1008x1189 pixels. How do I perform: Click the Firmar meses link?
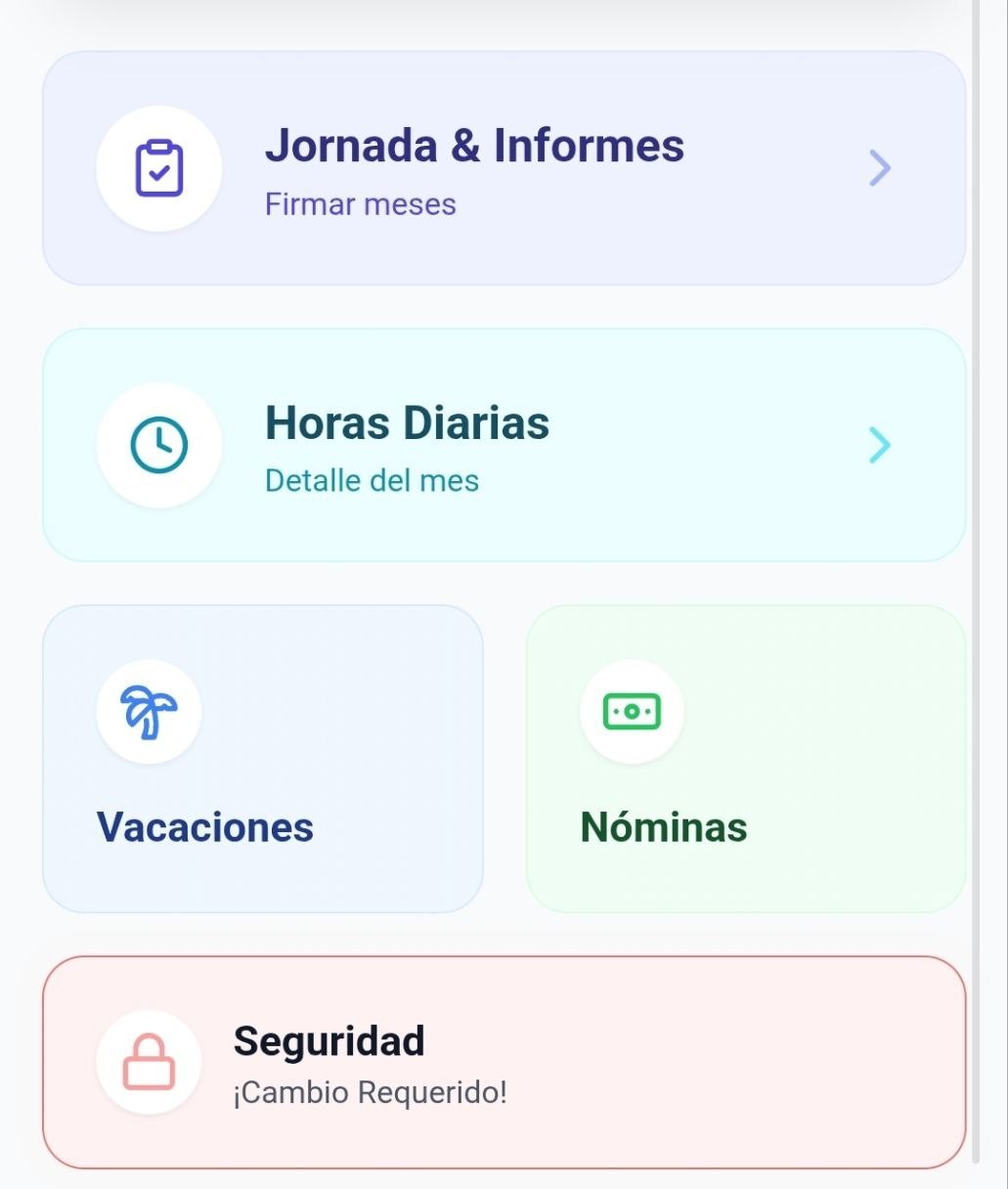point(360,204)
